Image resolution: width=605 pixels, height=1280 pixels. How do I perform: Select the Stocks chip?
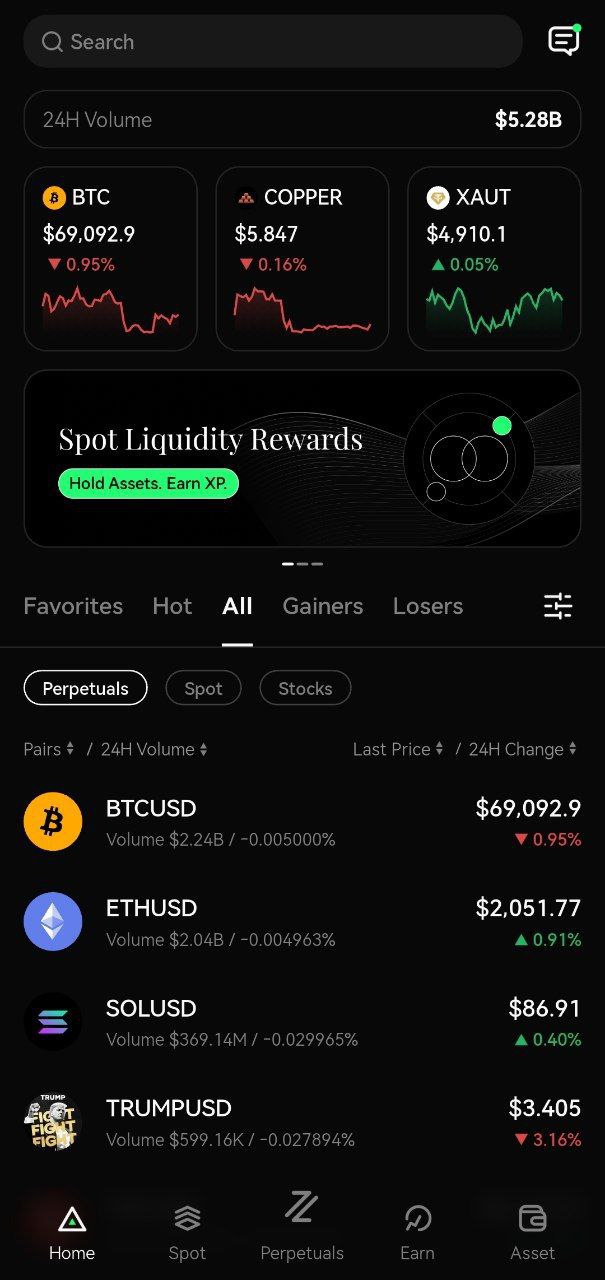[x=305, y=689]
